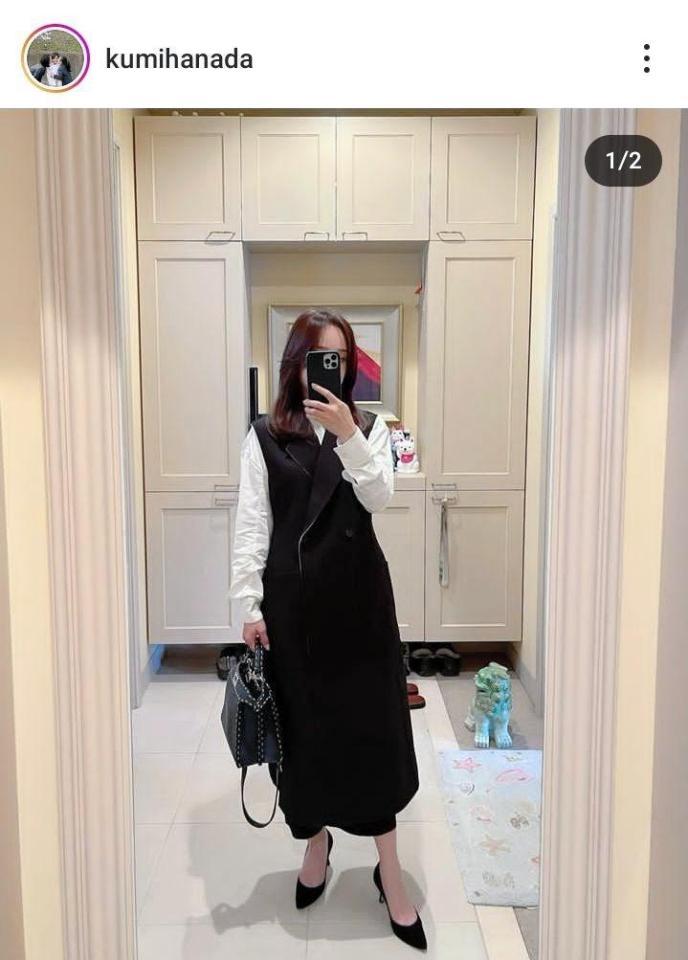Open the post overflow menu
This screenshot has width=688, height=960.
(x=647, y=59)
